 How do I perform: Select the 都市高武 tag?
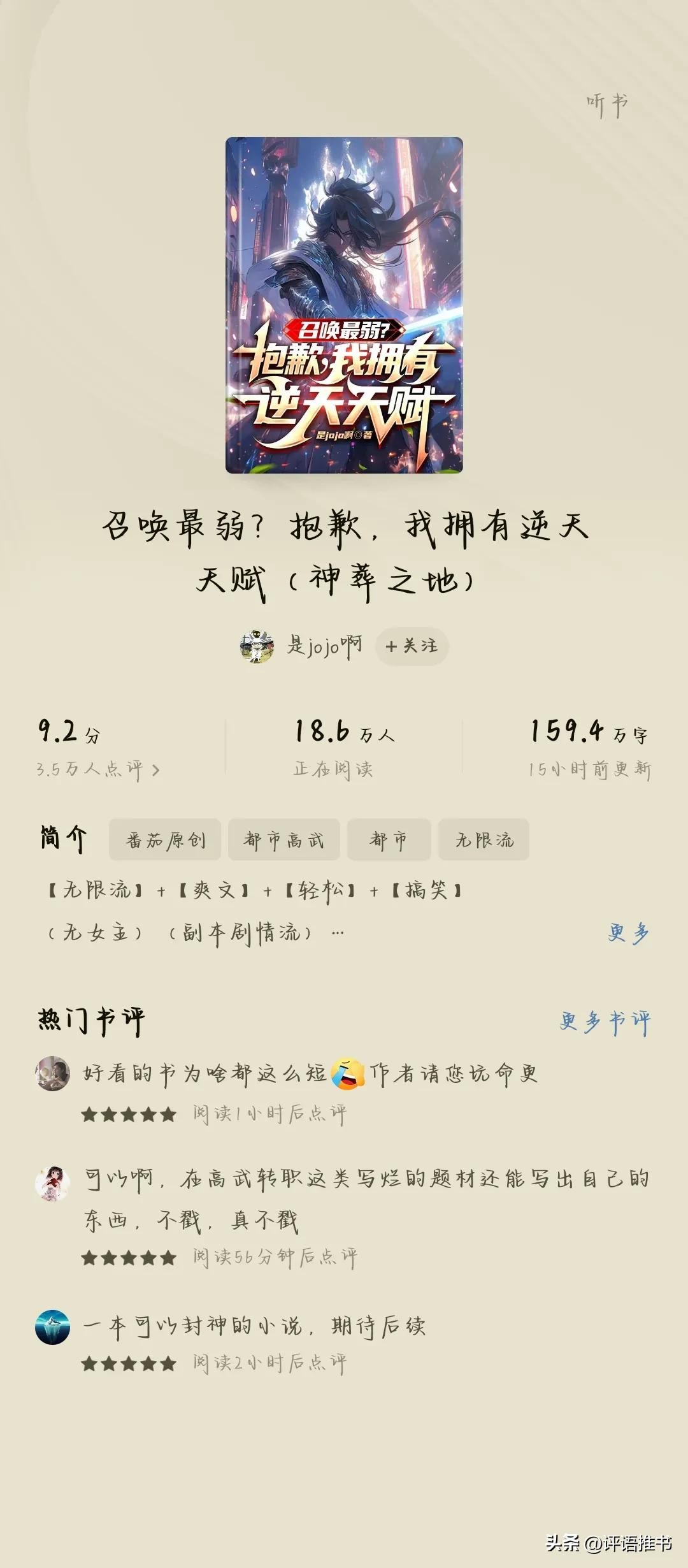284,840
